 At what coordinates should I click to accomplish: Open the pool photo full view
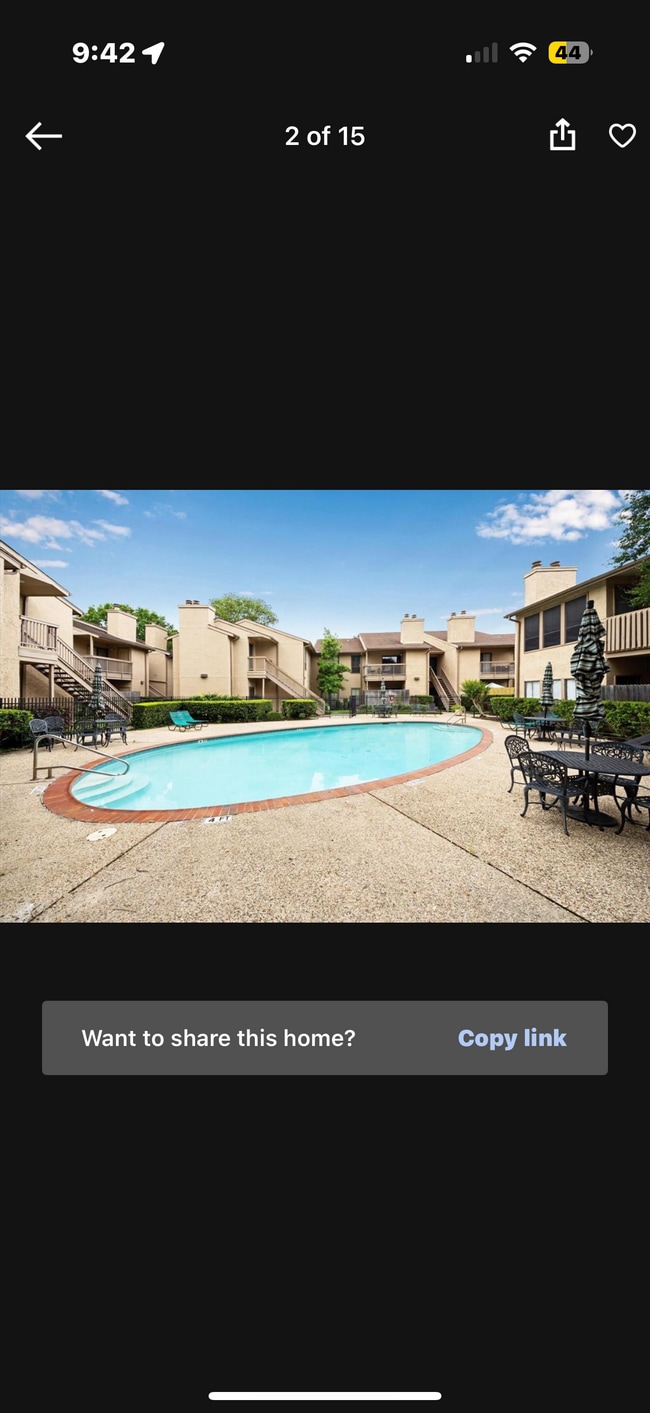coord(325,706)
